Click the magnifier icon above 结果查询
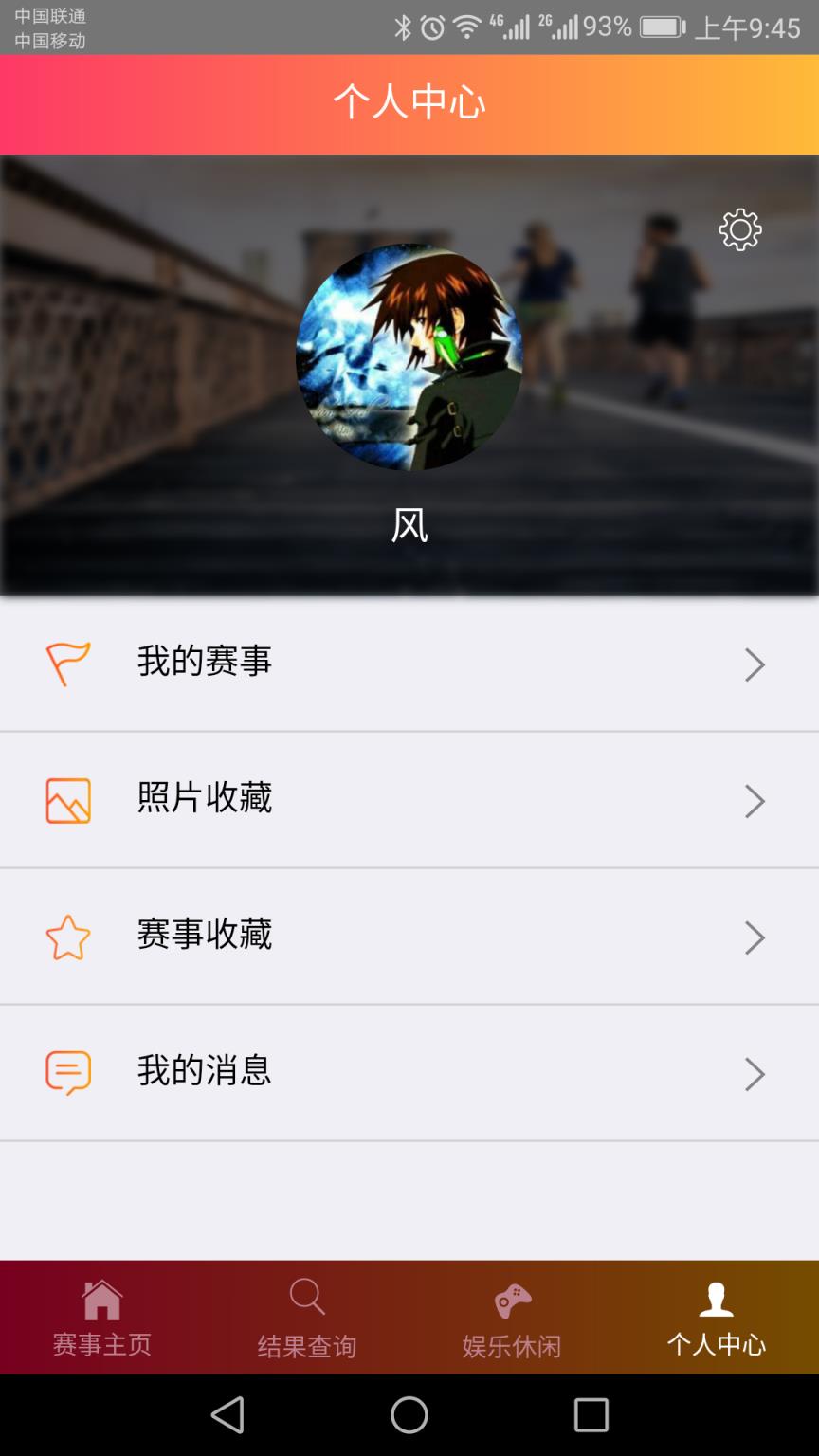 coord(306,1298)
